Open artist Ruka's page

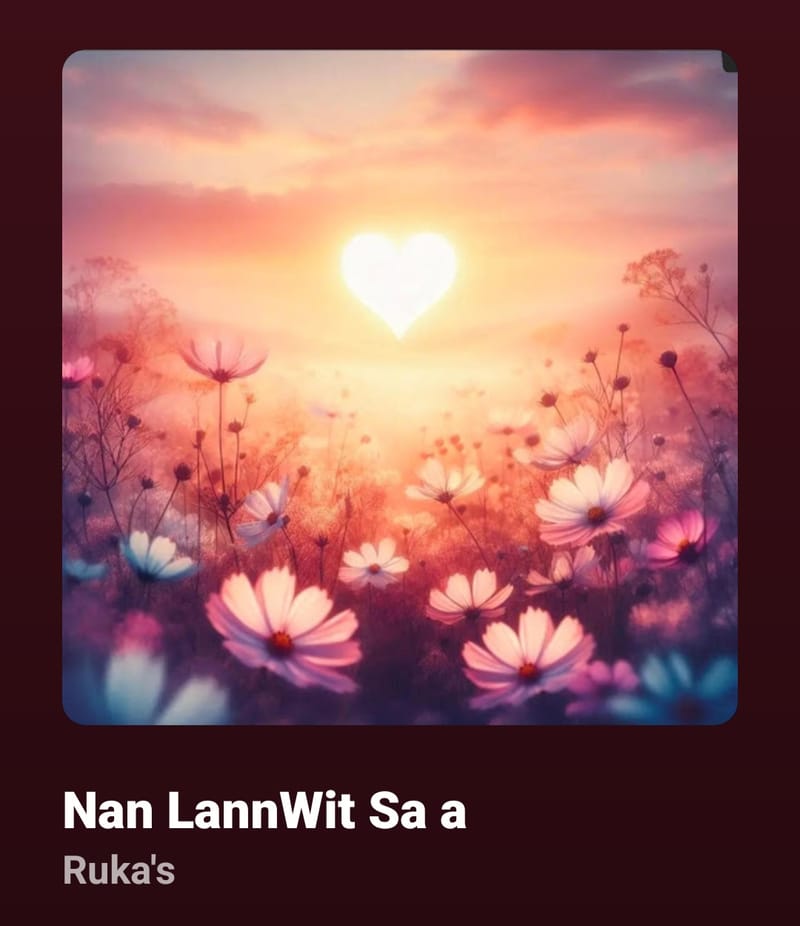pyautogui.click(x=119, y=869)
